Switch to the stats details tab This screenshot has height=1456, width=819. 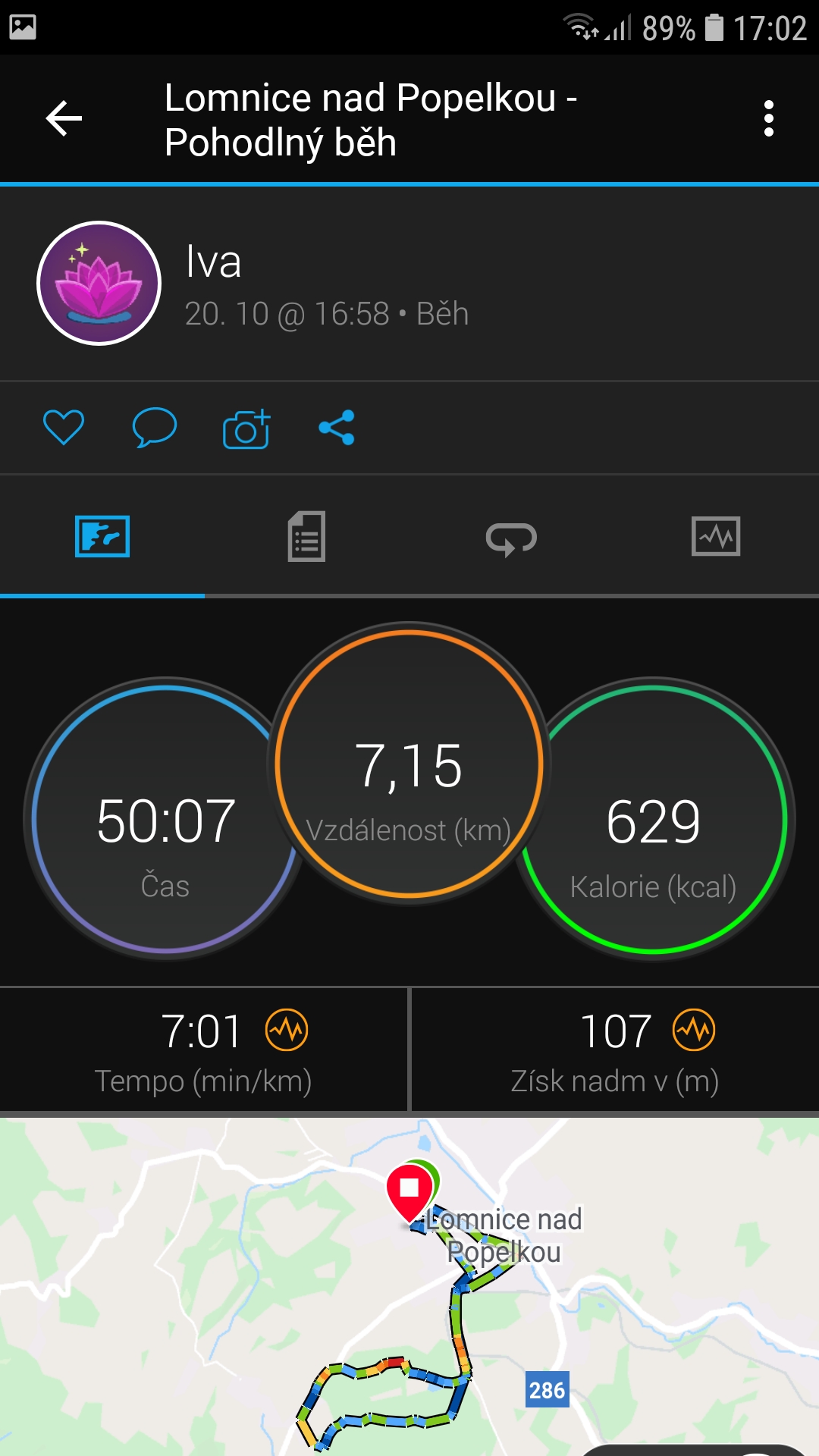point(306,536)
